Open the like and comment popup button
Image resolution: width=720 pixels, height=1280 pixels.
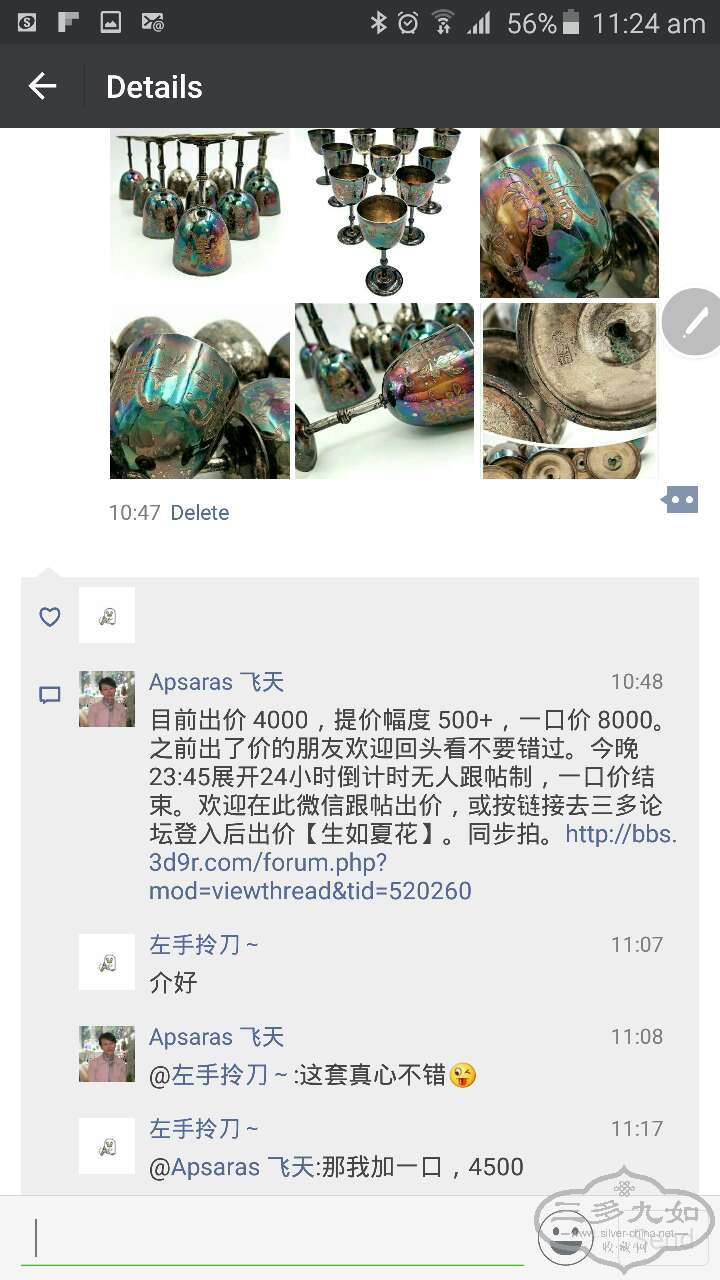[x=680, y=498]
